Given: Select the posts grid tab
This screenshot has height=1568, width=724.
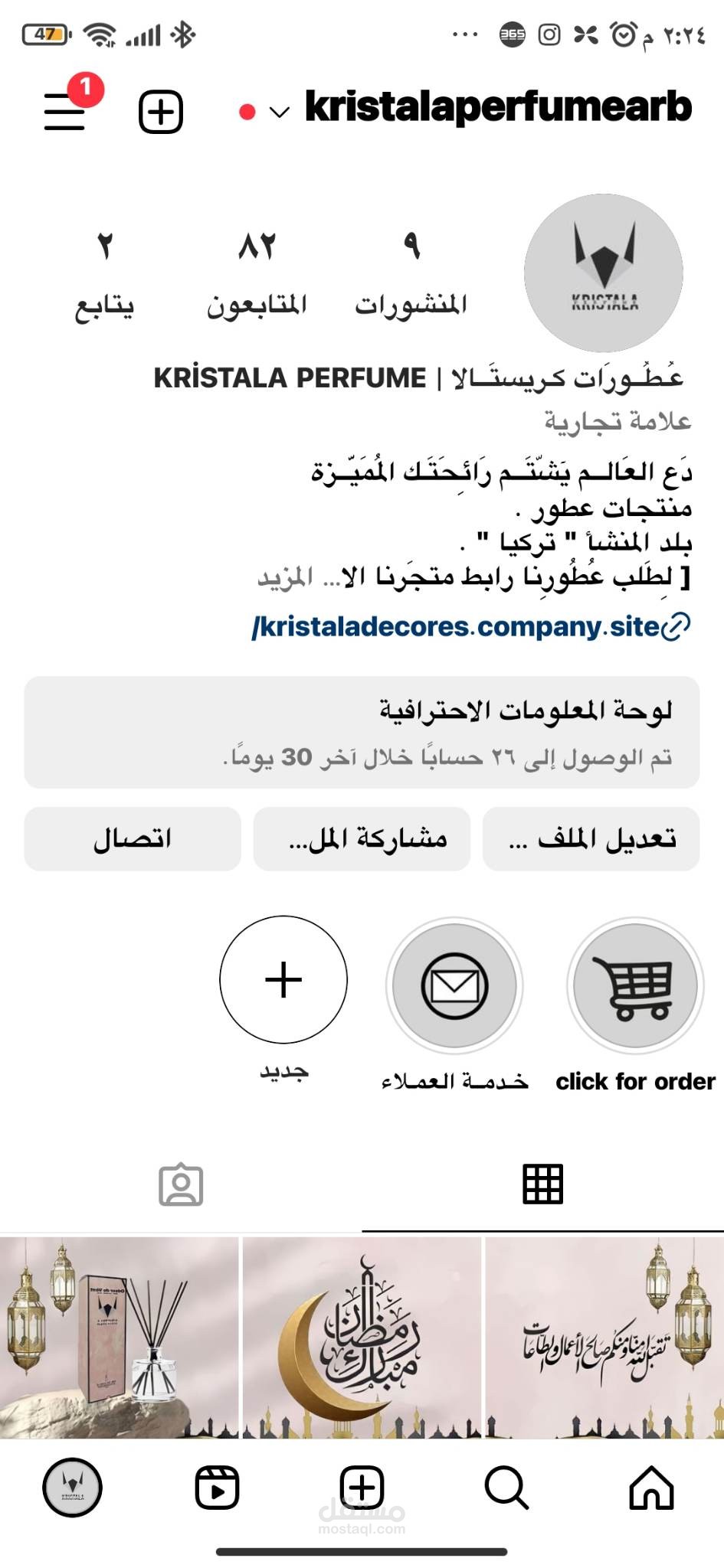Looking at the screenshot, I should (x=542, y=1183).
